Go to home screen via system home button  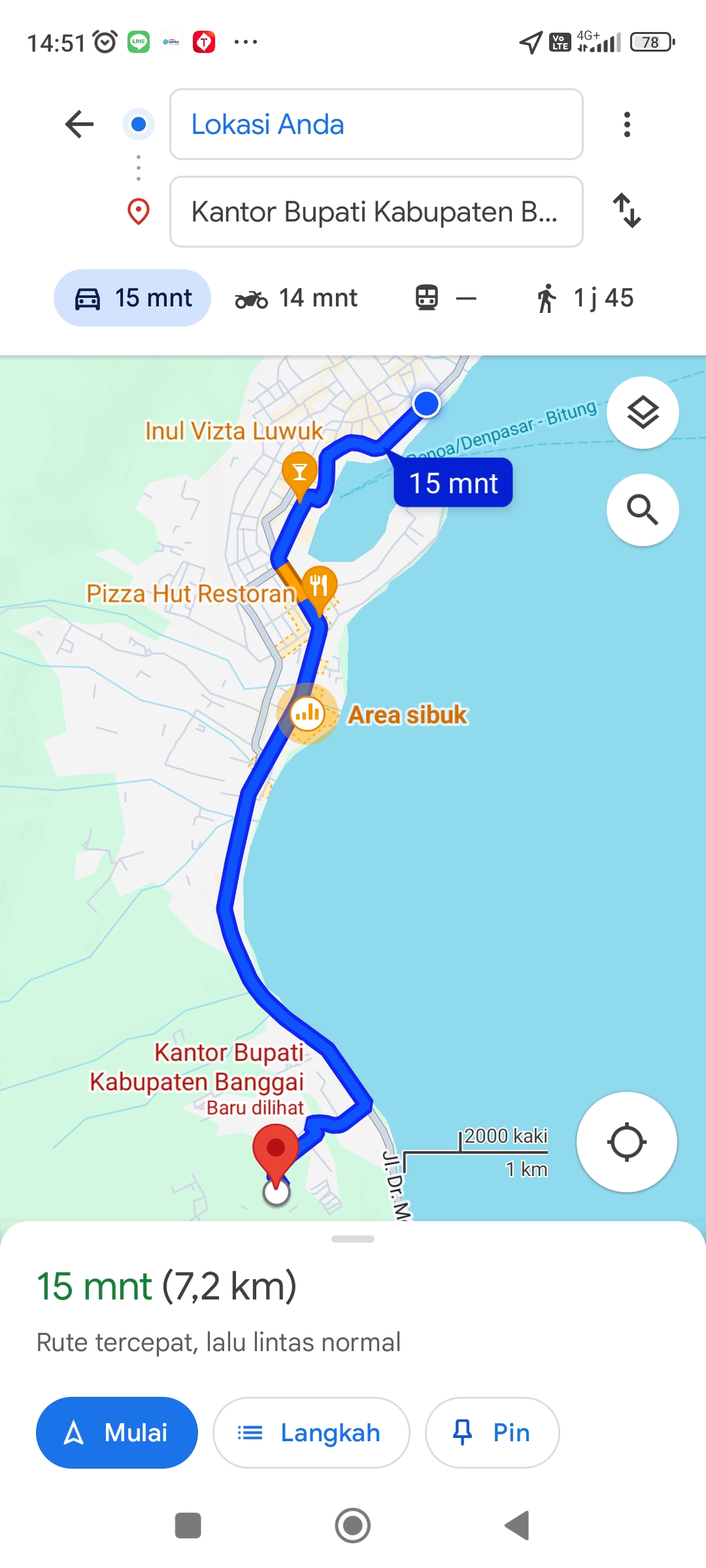[353, 1526]
